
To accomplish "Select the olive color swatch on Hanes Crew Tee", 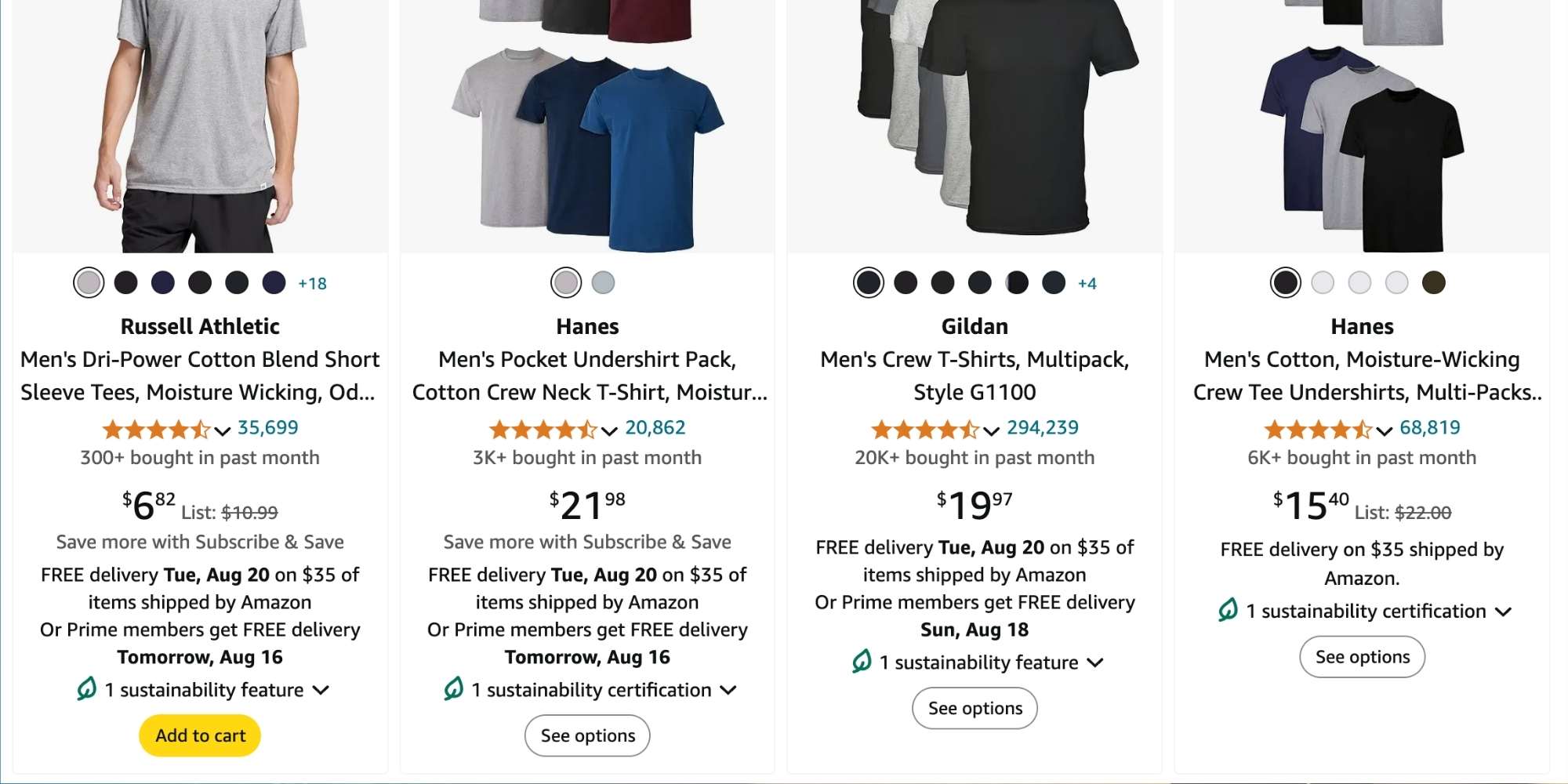I will [x=1433, y=283].
